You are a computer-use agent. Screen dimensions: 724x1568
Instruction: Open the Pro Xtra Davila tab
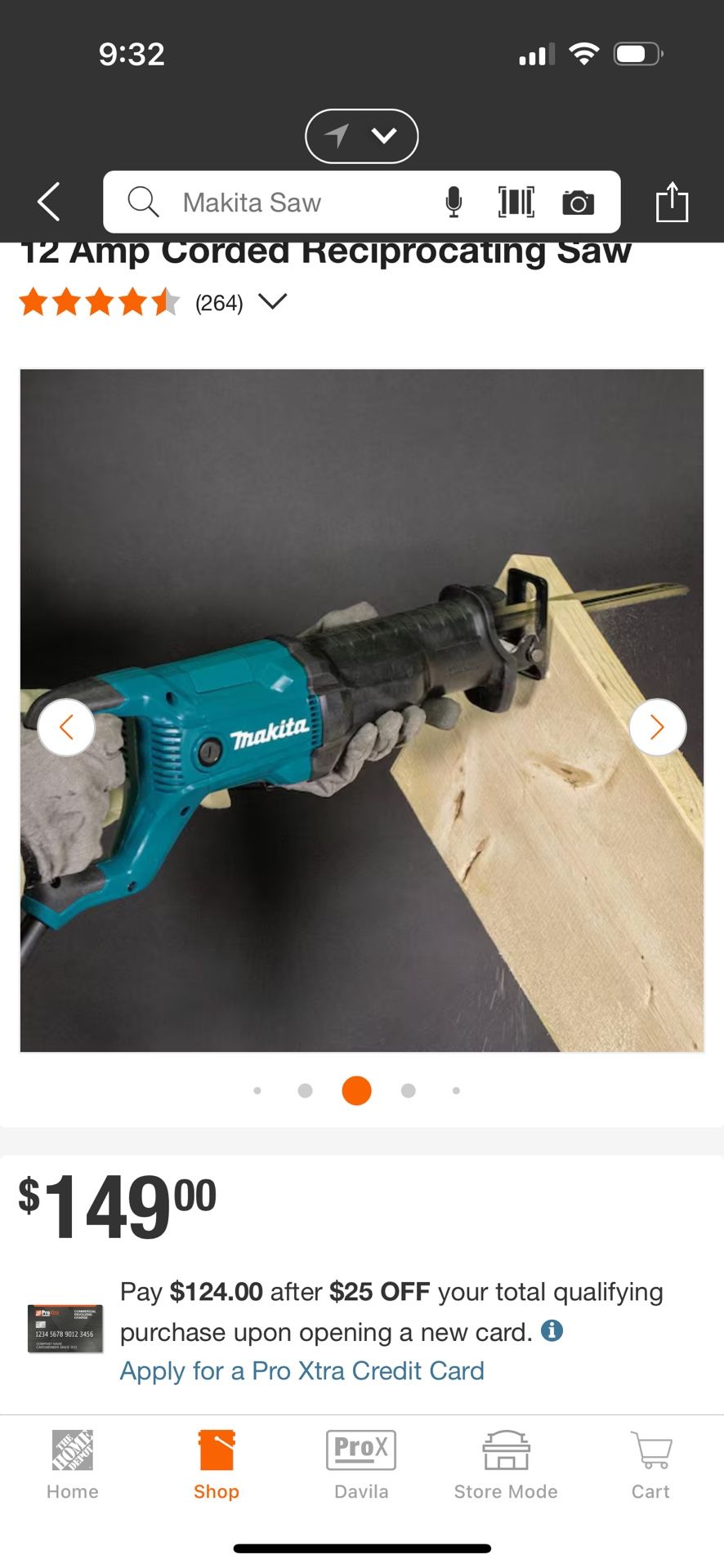[361, 1466]
